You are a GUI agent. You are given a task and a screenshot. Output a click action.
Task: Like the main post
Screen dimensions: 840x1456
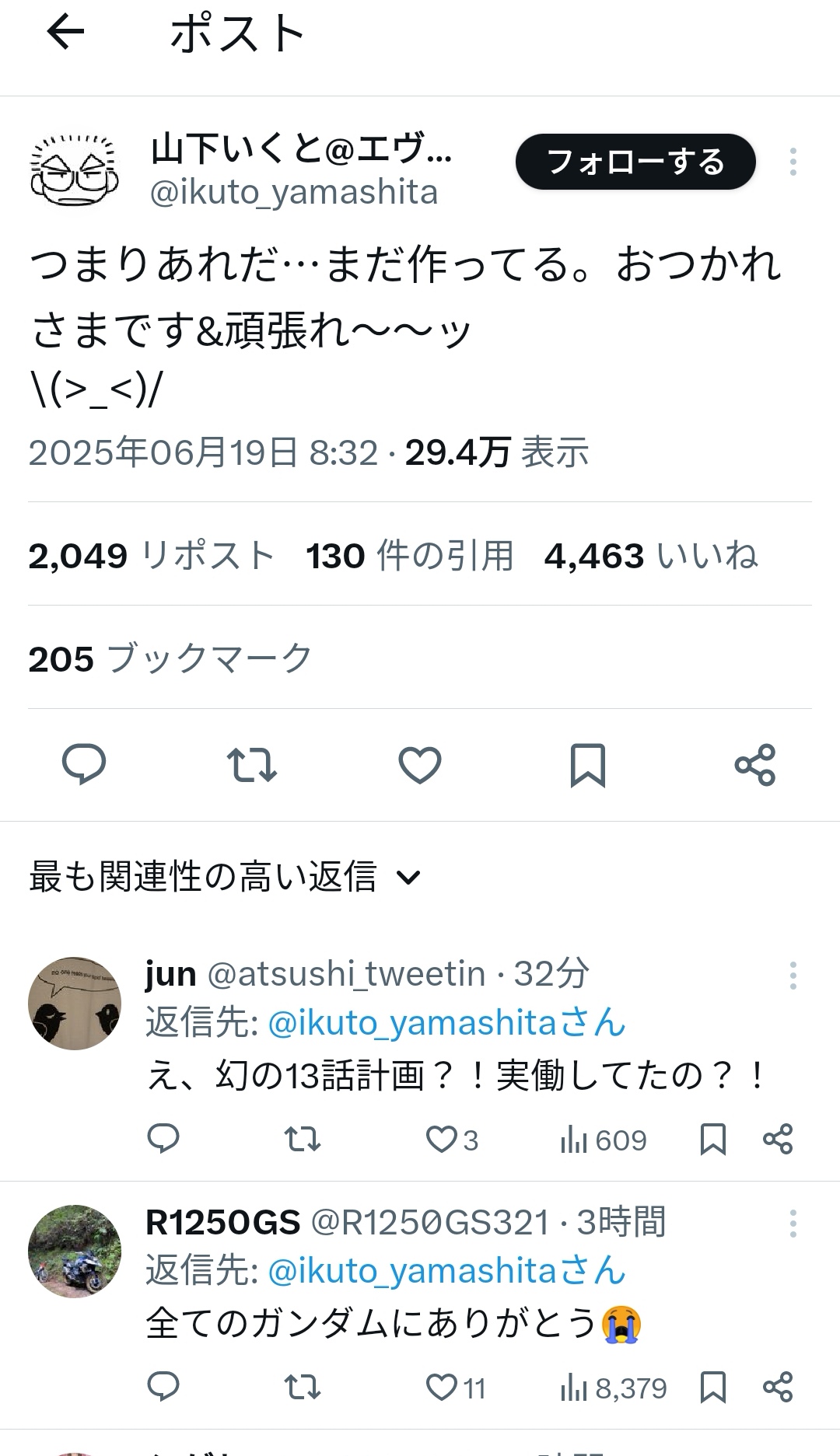coord(420,764)
